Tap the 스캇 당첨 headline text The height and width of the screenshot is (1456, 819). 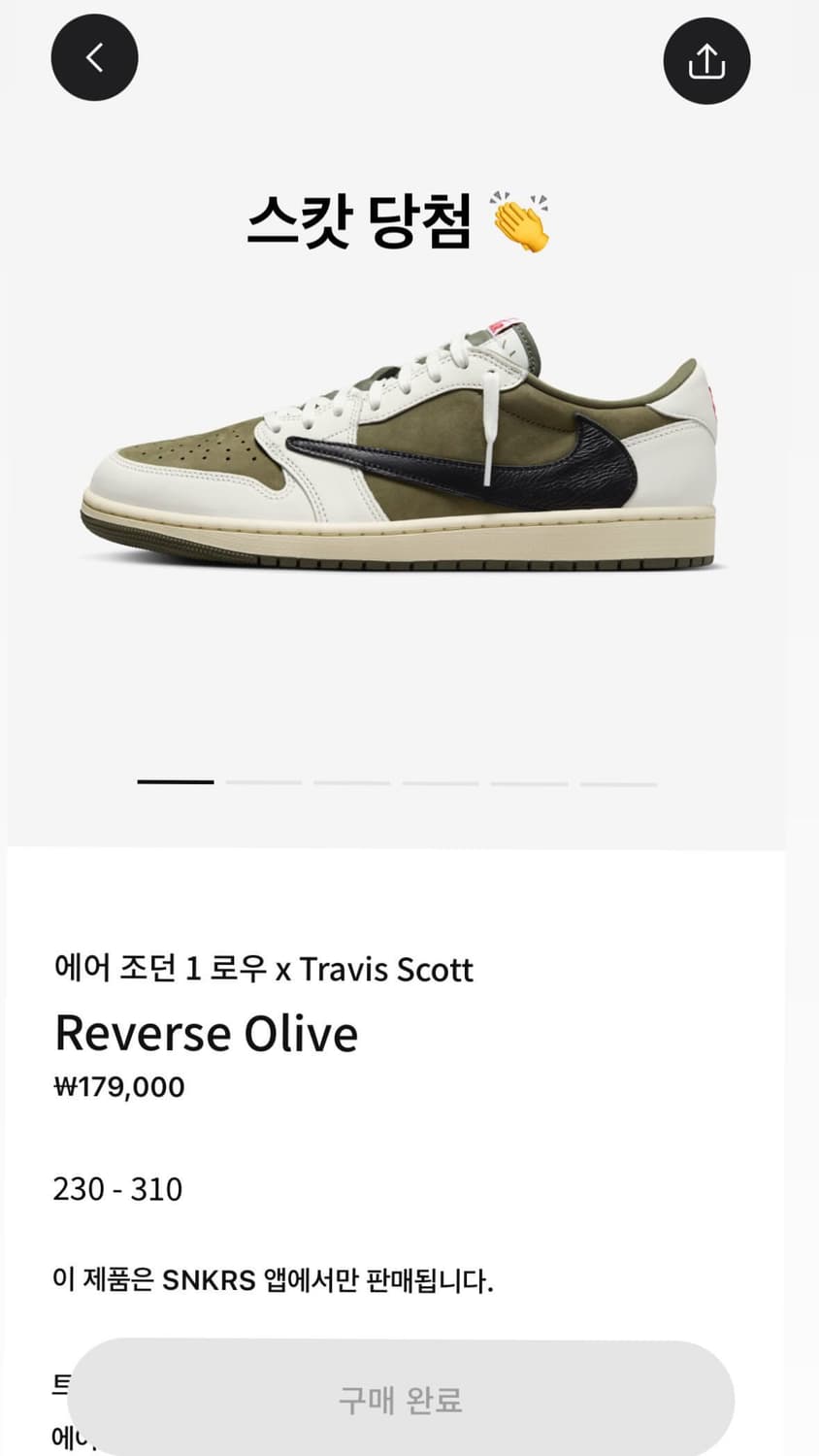pos(408,221)
